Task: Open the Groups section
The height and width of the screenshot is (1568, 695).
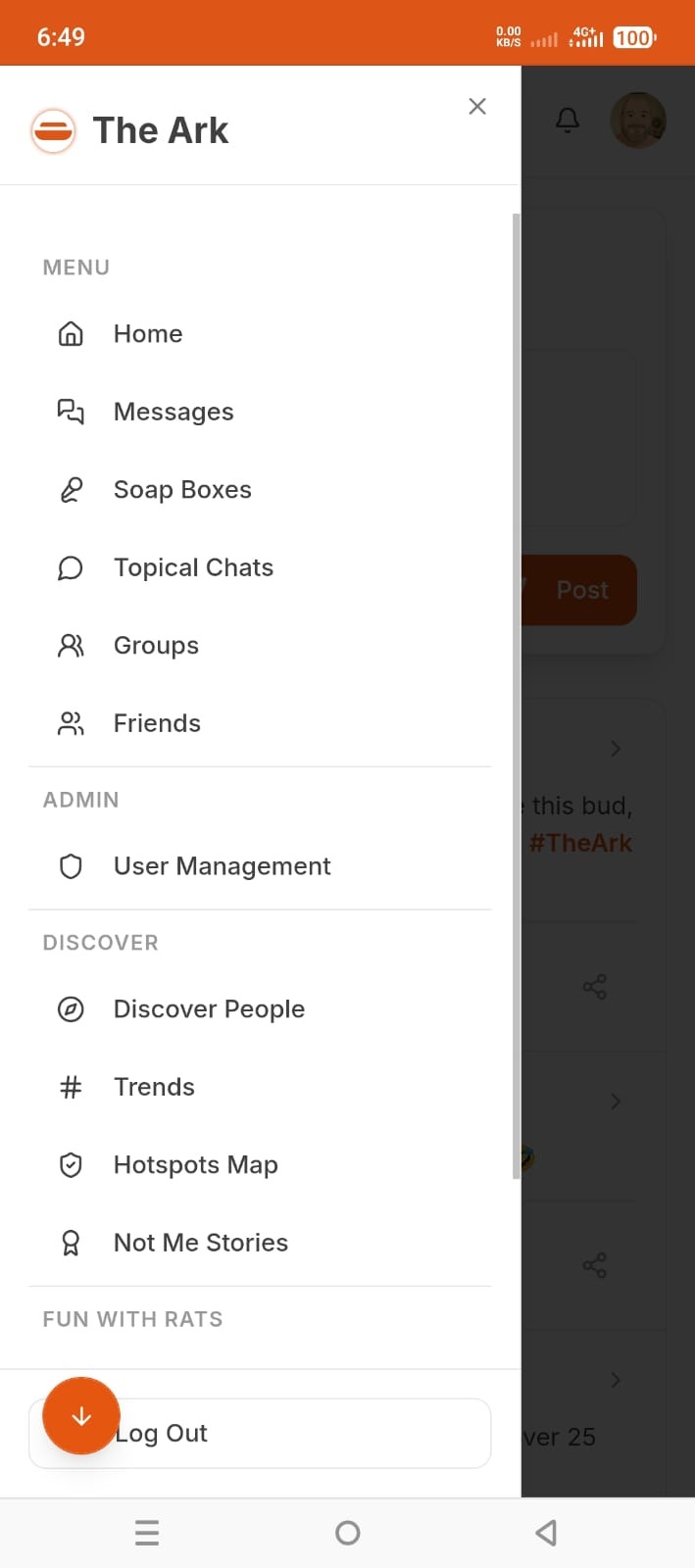Action: pyautogui.click(x=156, y=646)
